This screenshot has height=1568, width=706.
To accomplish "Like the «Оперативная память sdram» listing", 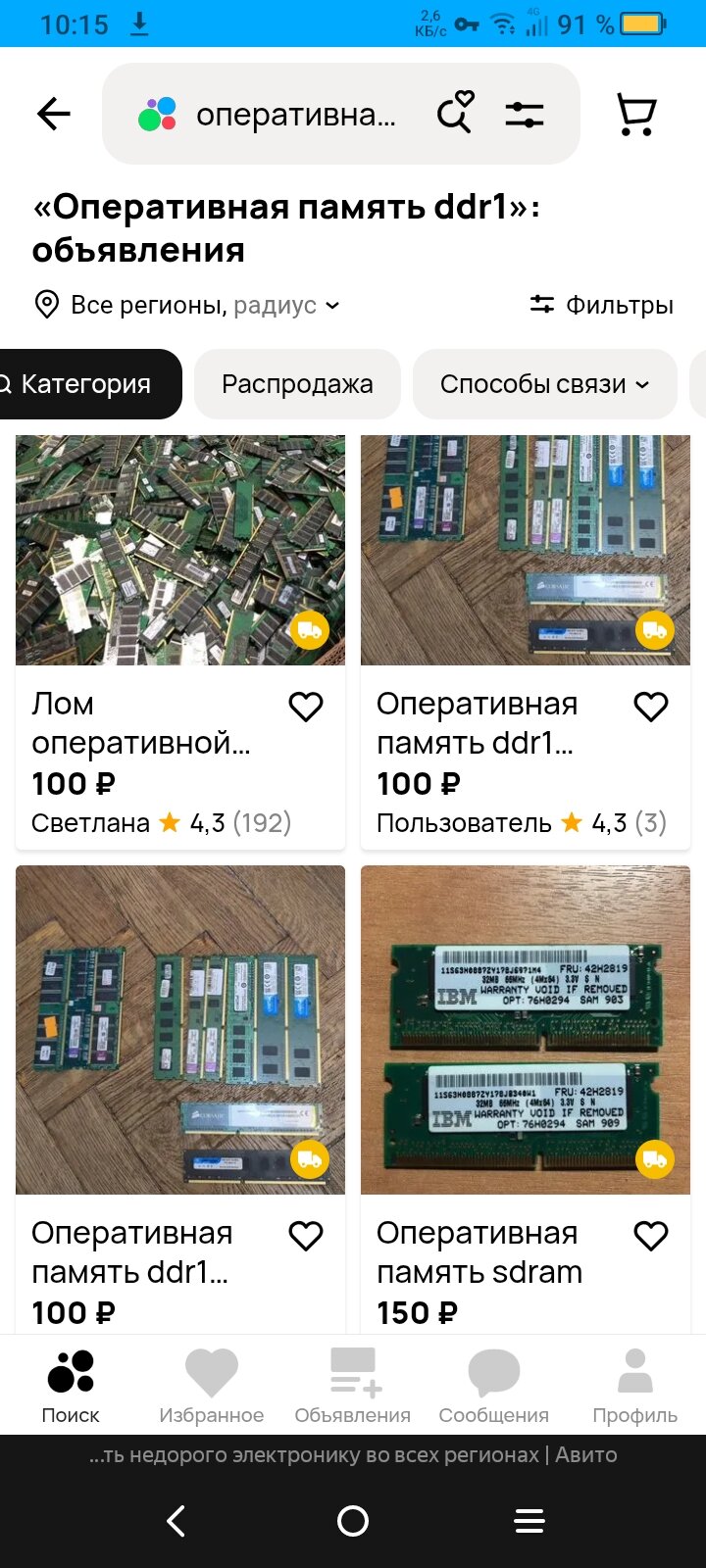I will point(651,1236).
